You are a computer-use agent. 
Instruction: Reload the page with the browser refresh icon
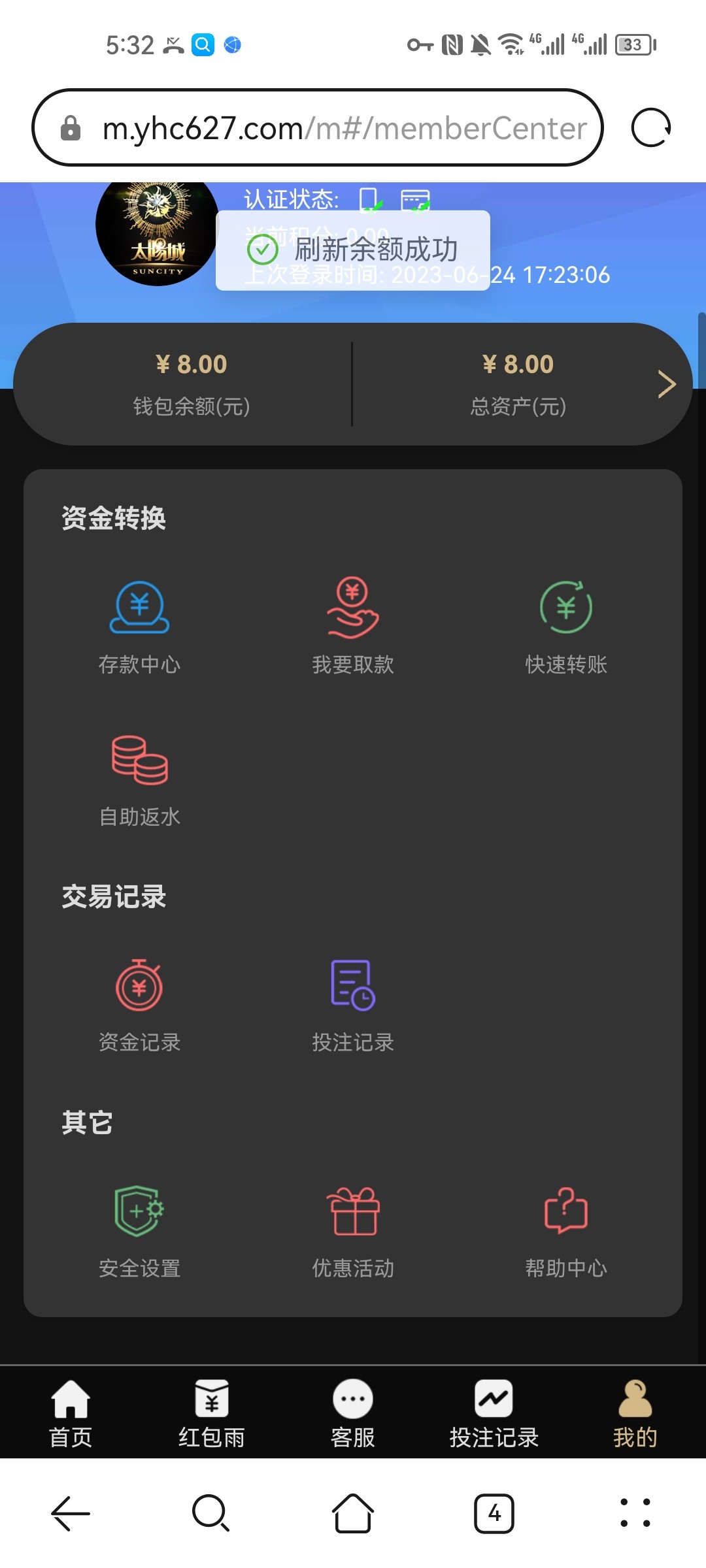point(650,127)
